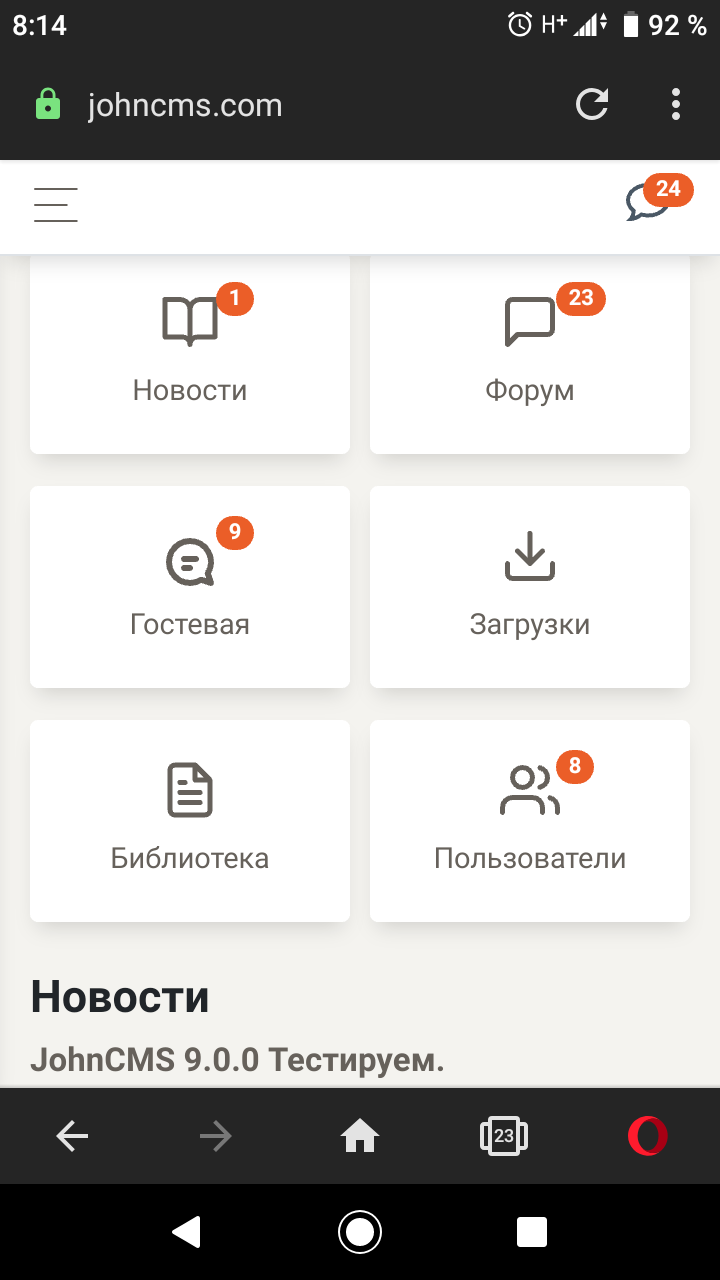Open the browser overflow menu
The height and width of the screenshot is (1280, 720).
[x=676, y=105]
